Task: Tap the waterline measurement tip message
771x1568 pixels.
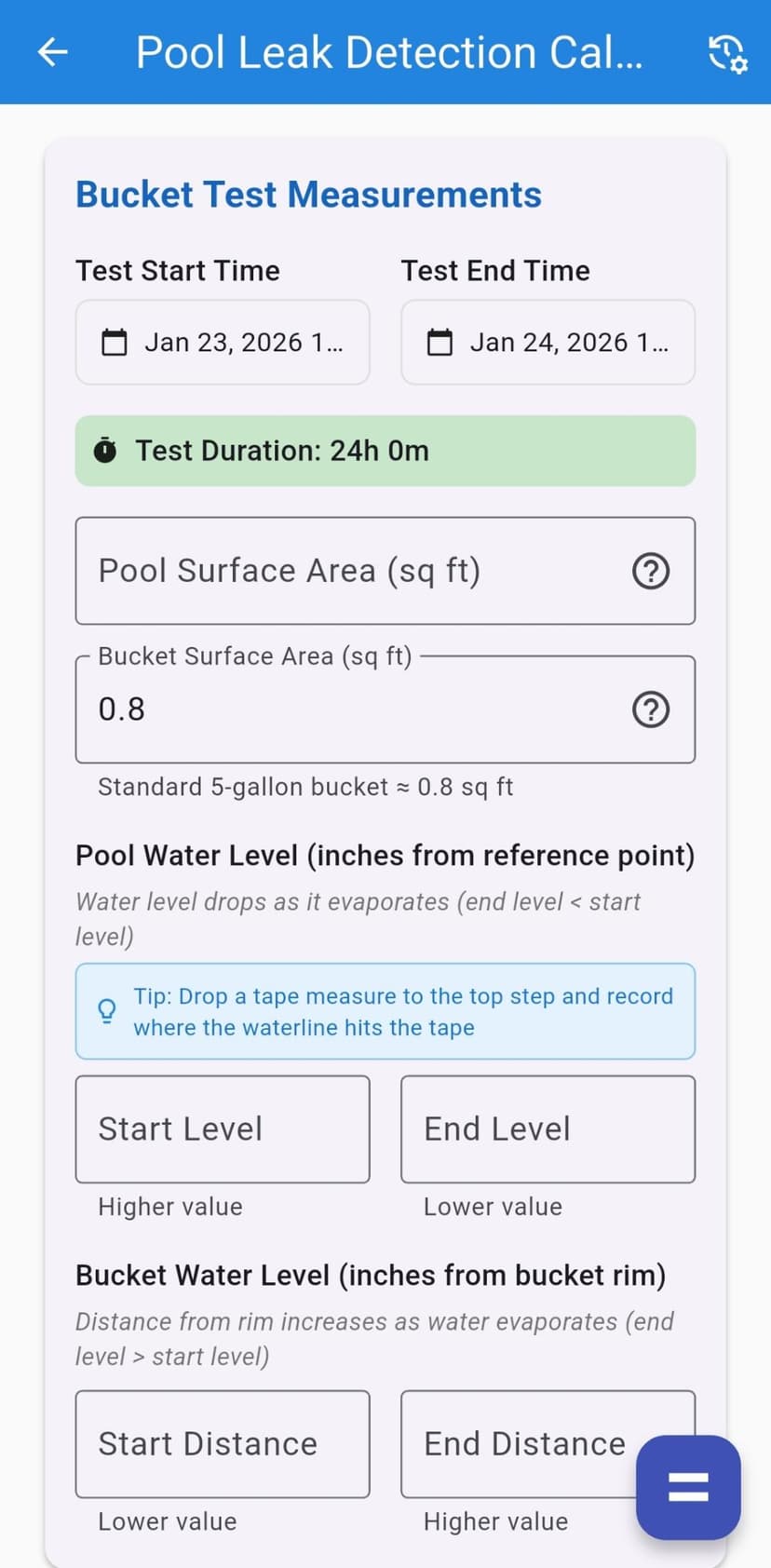Action: click(x=403, y=1011)
